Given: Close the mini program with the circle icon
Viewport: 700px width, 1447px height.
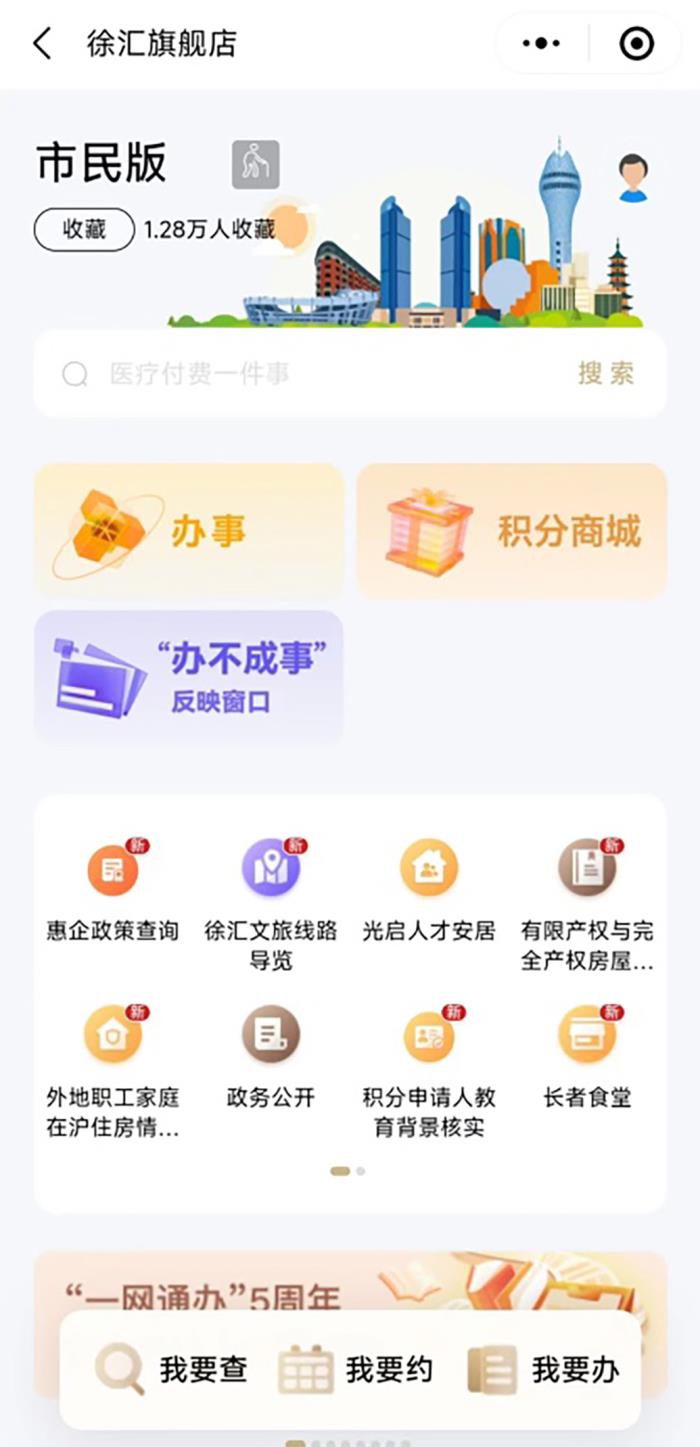Looking at the screenshot, I should (636, 43).
